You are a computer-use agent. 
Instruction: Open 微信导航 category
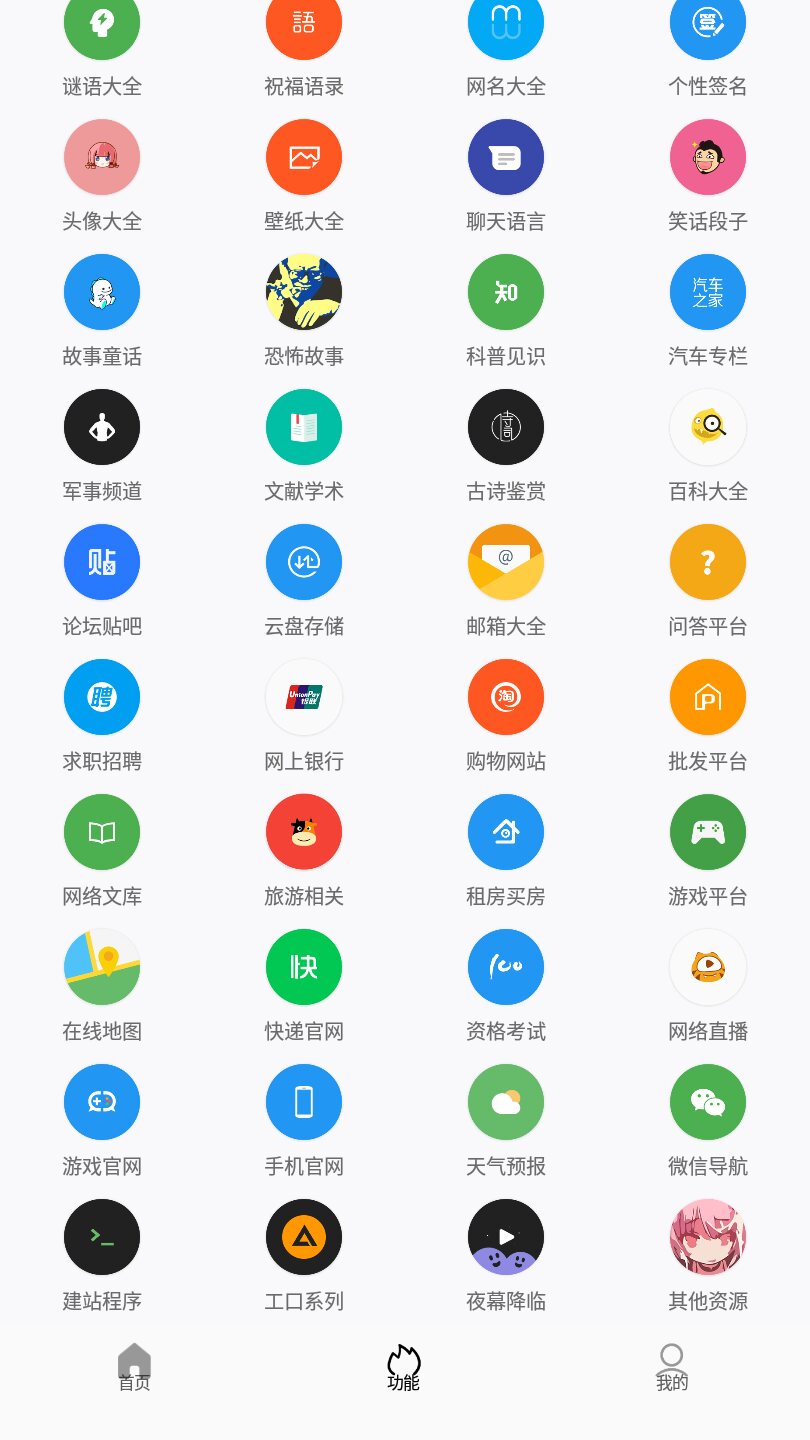(x=708, y=1102)
